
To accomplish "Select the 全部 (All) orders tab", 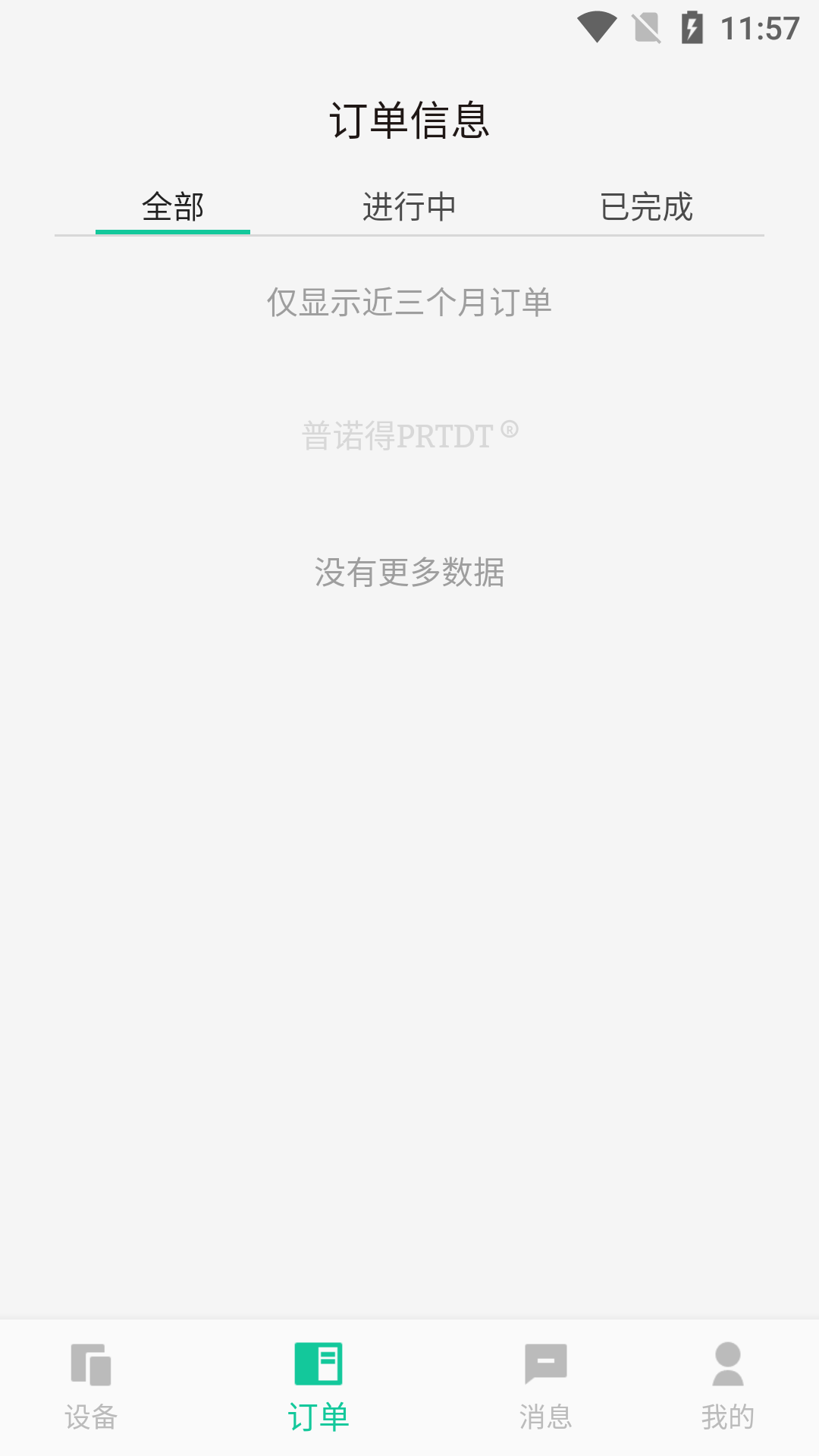I will (x=173, y=207).
